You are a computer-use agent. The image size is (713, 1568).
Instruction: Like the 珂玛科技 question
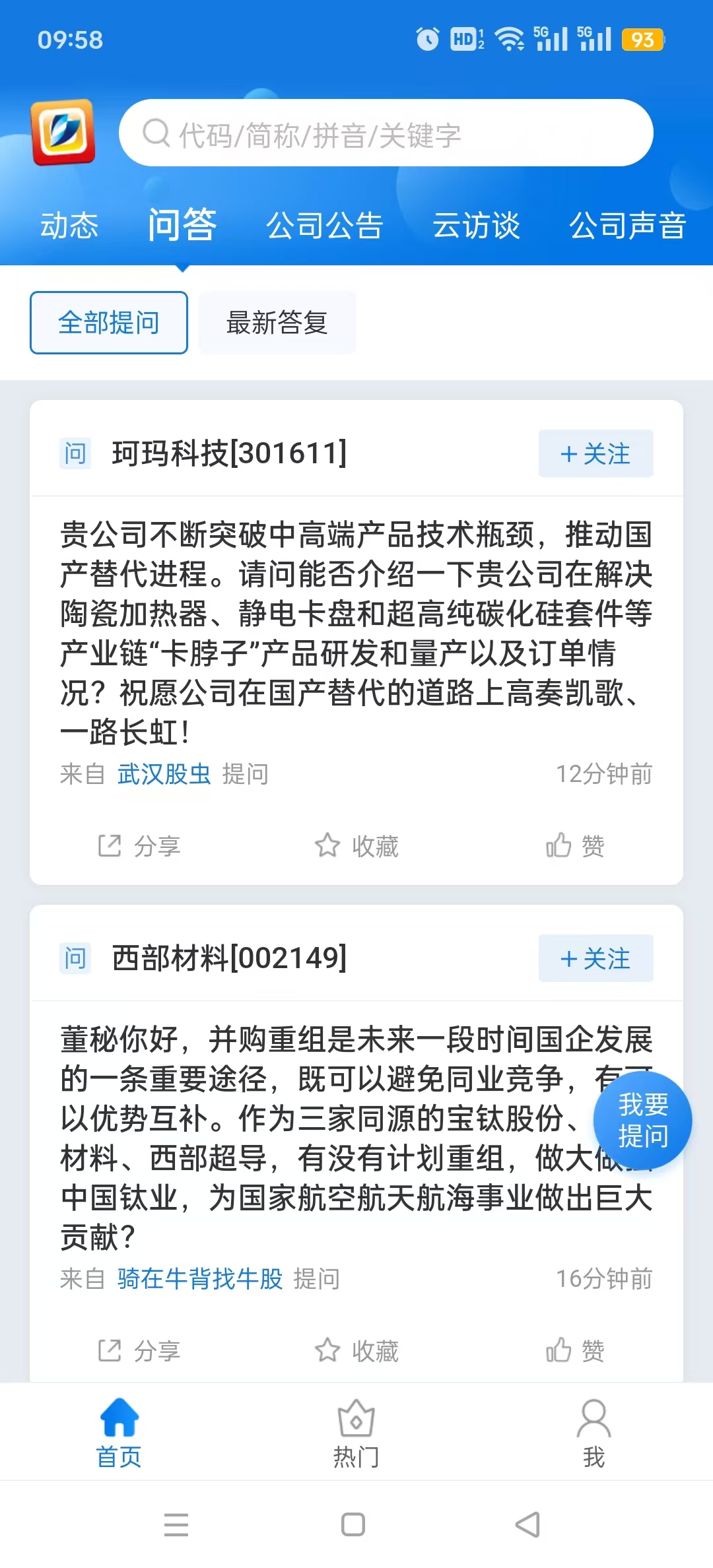pos(575,845)
